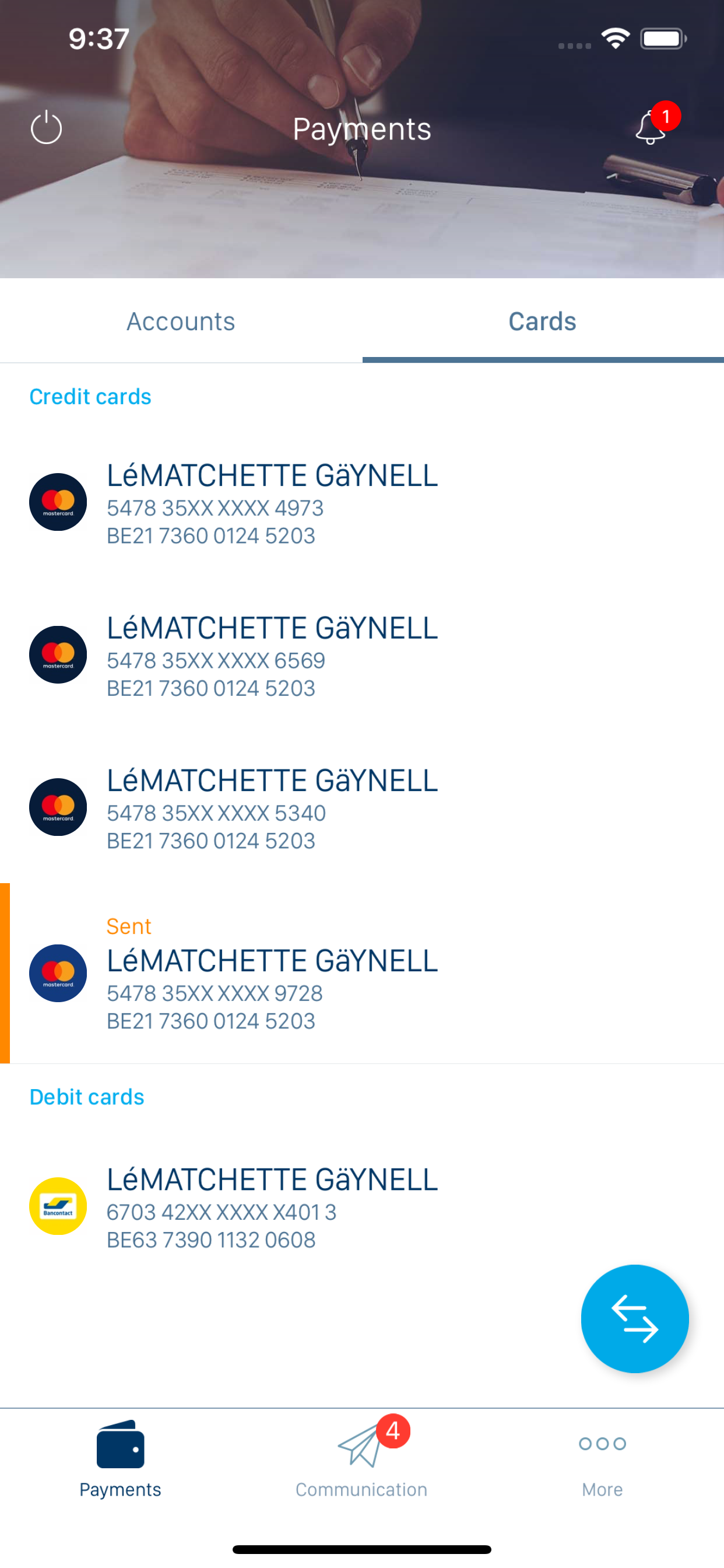Select the first Mastercard credit card icon
This screenshot has height=1568, width=724.
pos(58,502)
